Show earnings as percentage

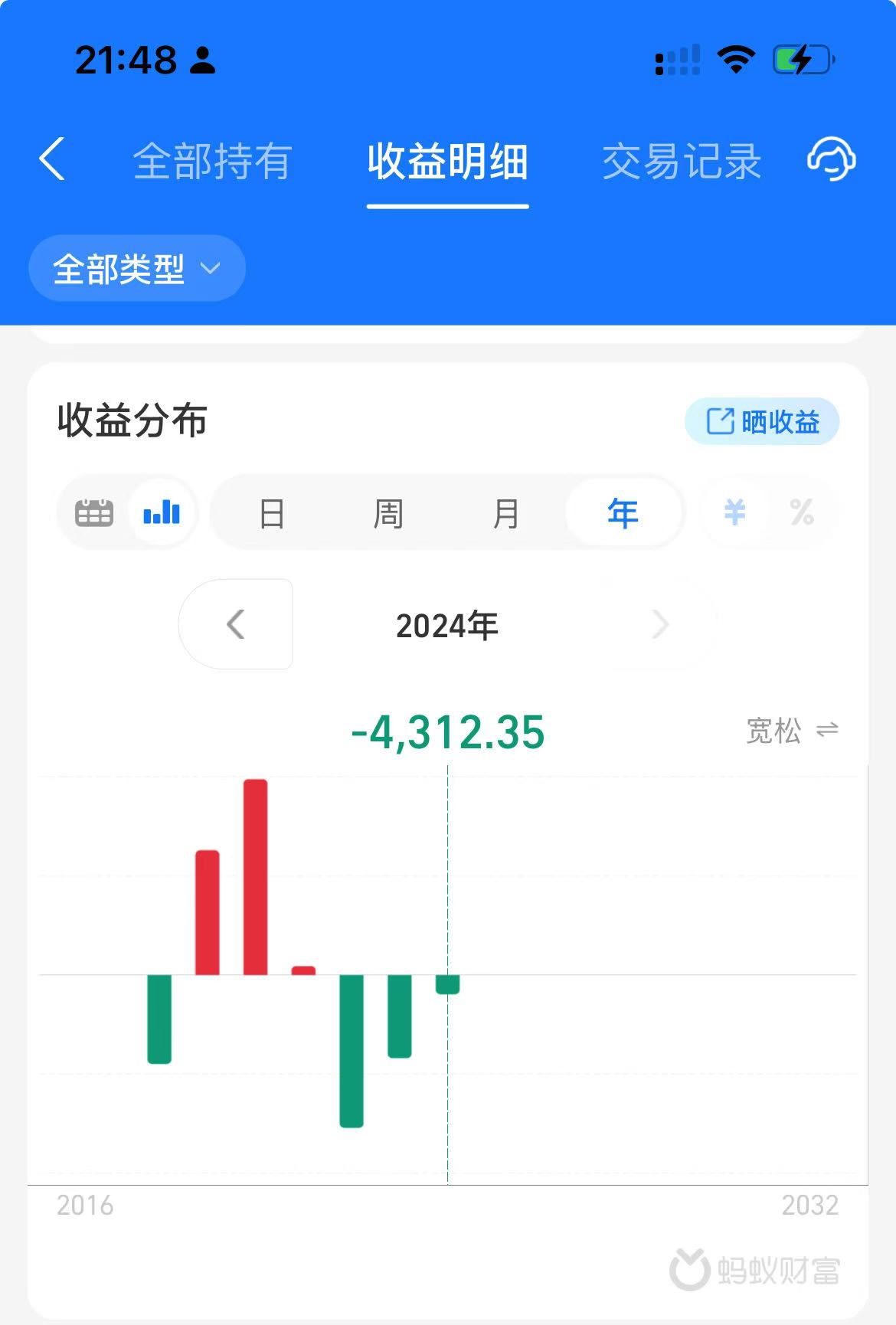[x=802, y=512]
